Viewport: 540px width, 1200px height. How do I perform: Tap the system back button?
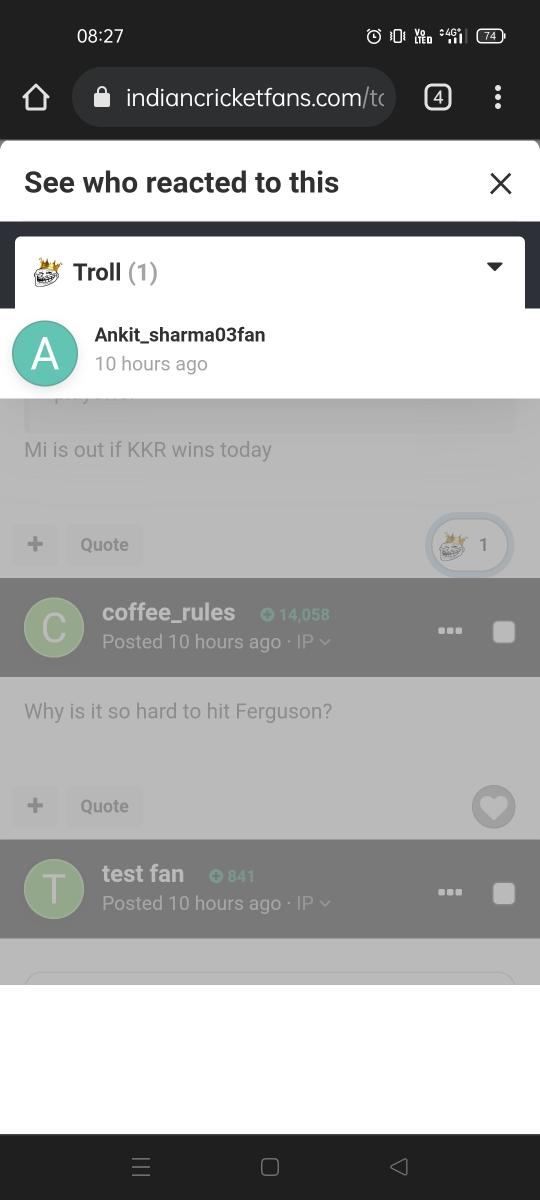point(399,1166)
